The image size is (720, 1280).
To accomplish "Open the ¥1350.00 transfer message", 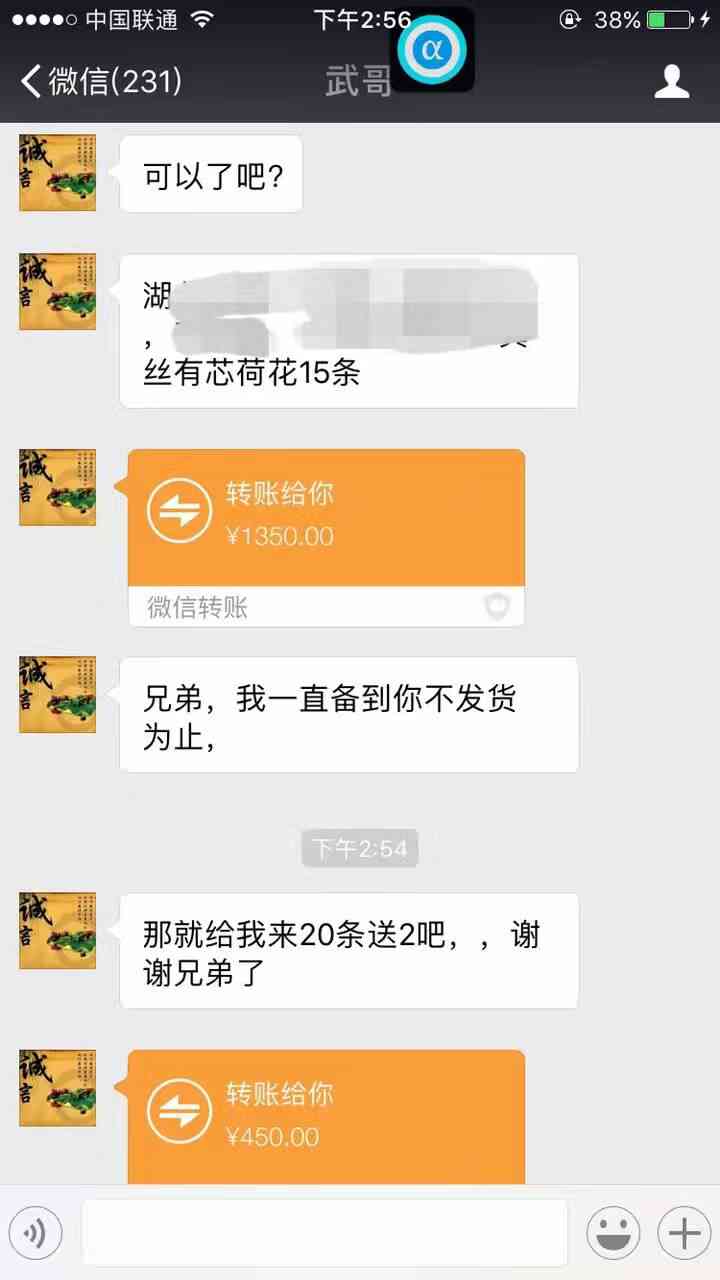I will click(326, 517).
